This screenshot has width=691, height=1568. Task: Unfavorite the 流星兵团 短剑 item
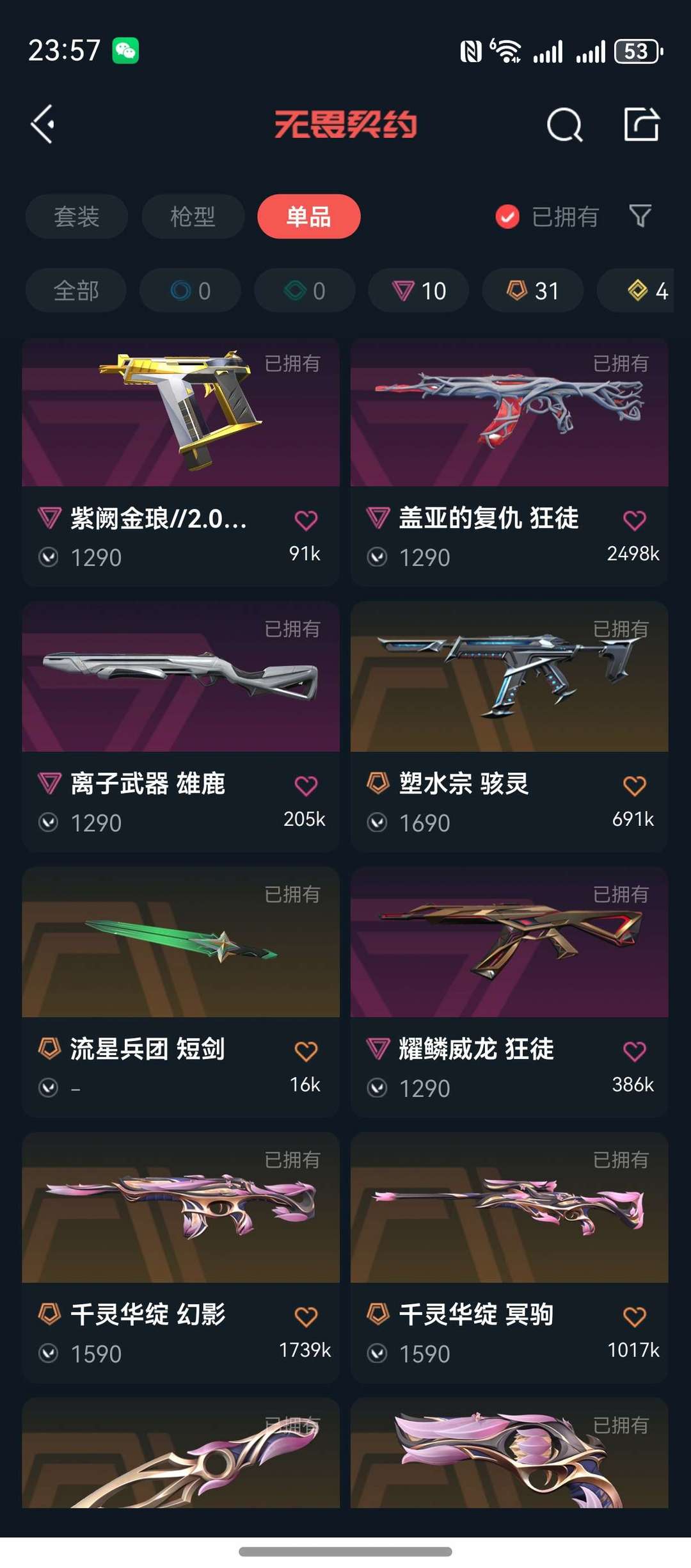(306, 1050)
